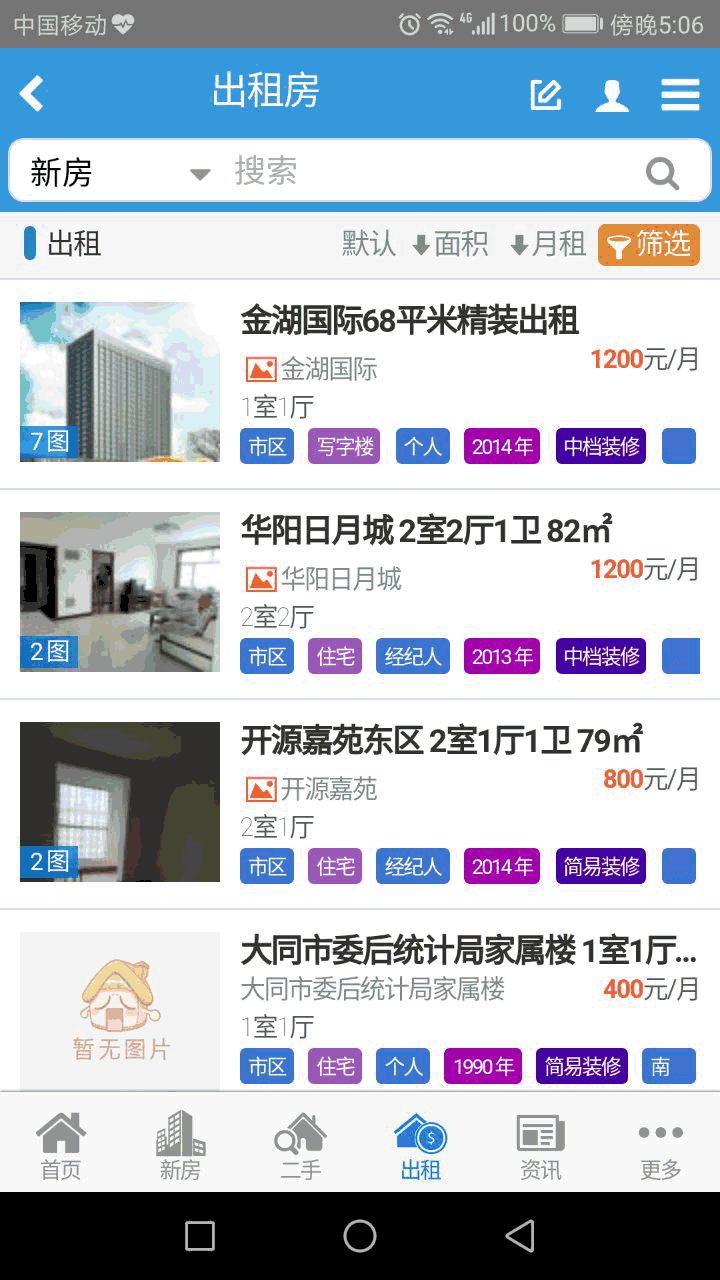Open the user profile icon
This screenshot has height=1280, width=720.
tap(612, 95)
